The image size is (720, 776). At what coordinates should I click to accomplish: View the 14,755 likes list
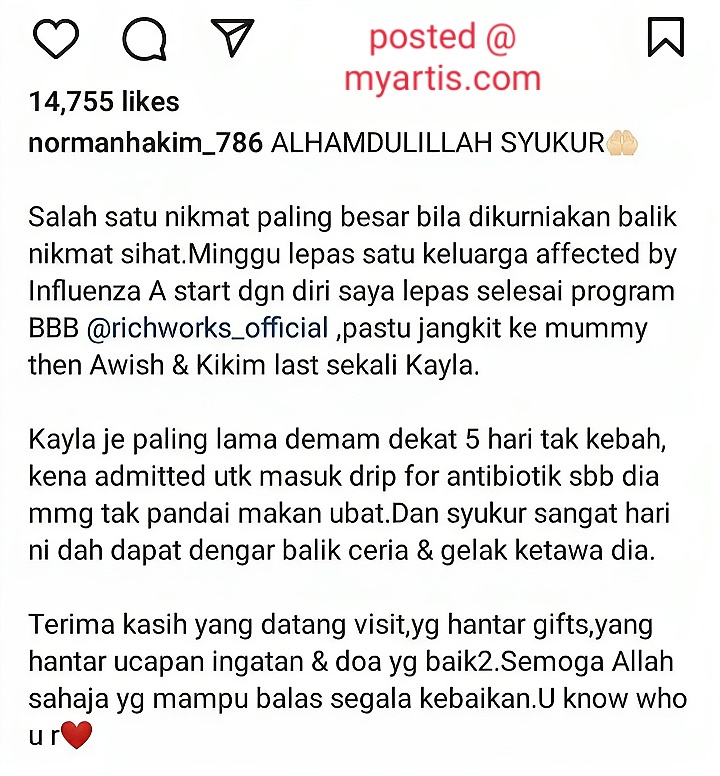point(104,101)
